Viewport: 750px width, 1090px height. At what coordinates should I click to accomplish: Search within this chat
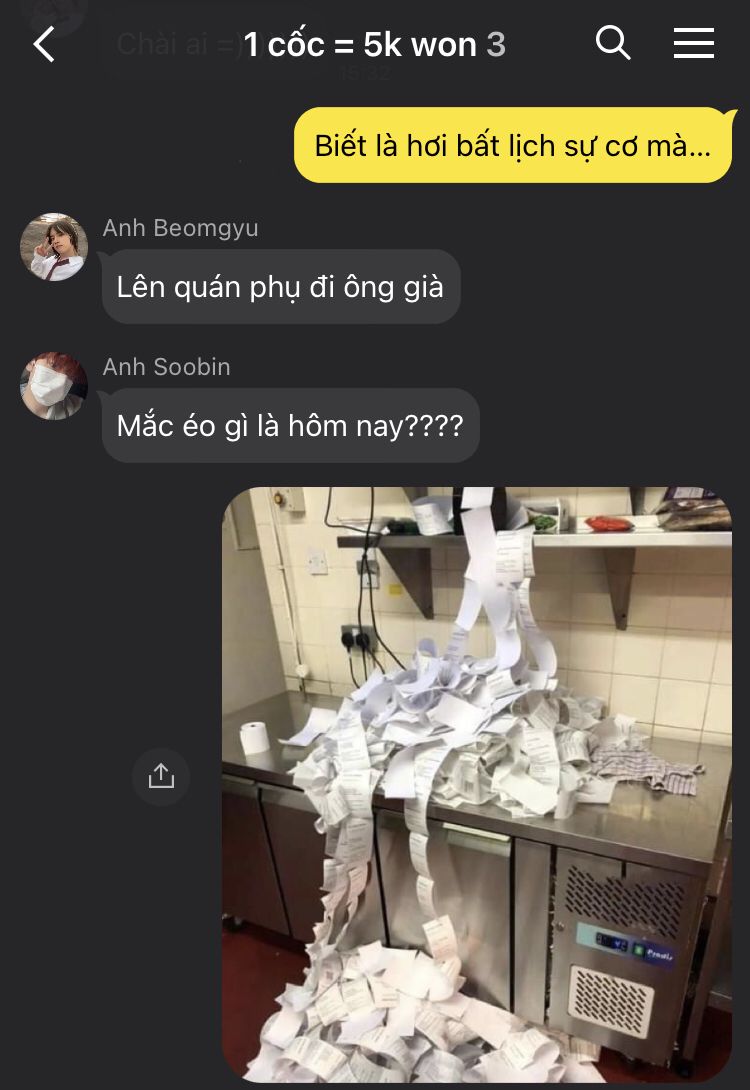(x=612, y=43)
